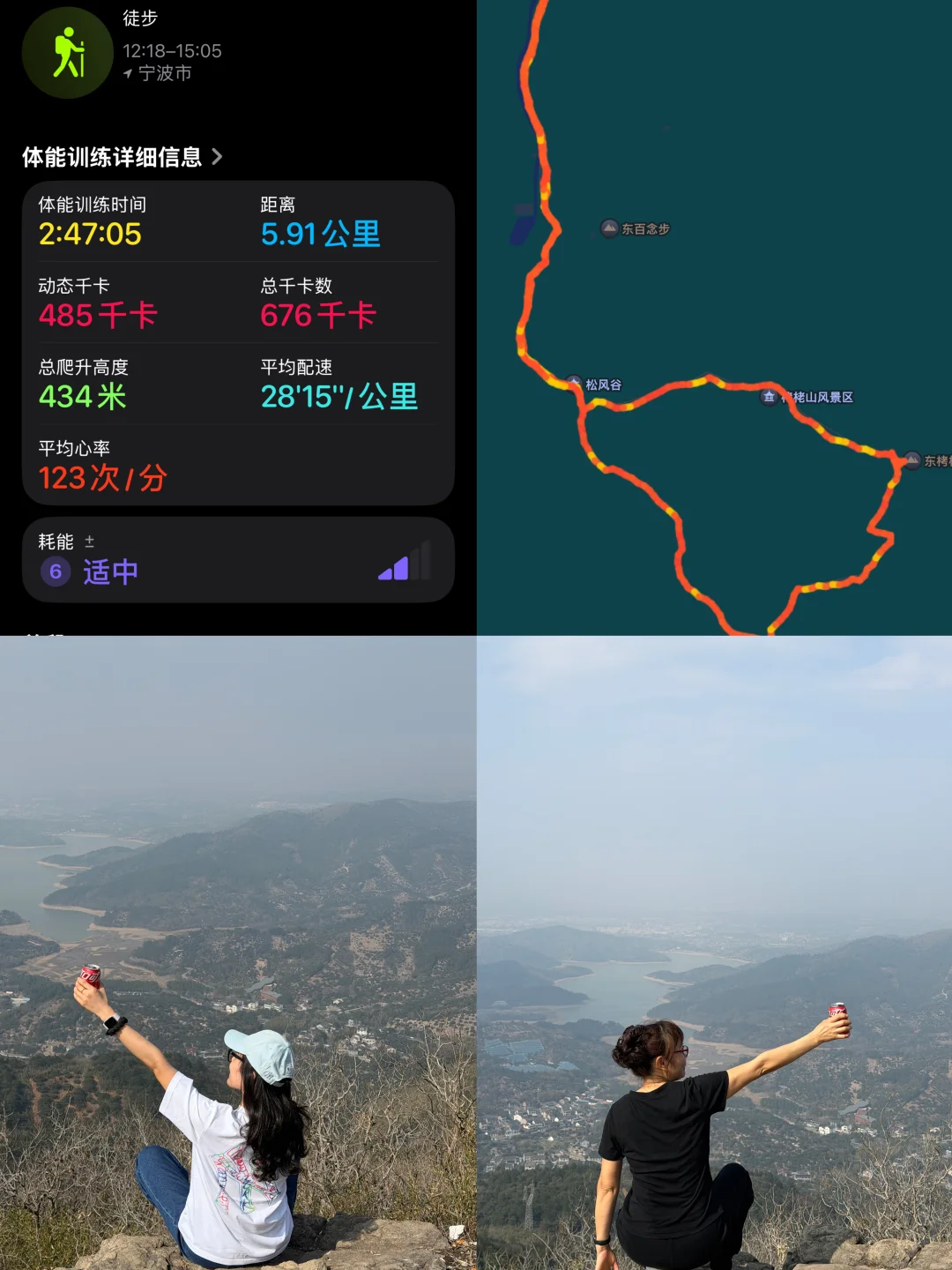Select the 东百念步 peak marker icon

609,228
